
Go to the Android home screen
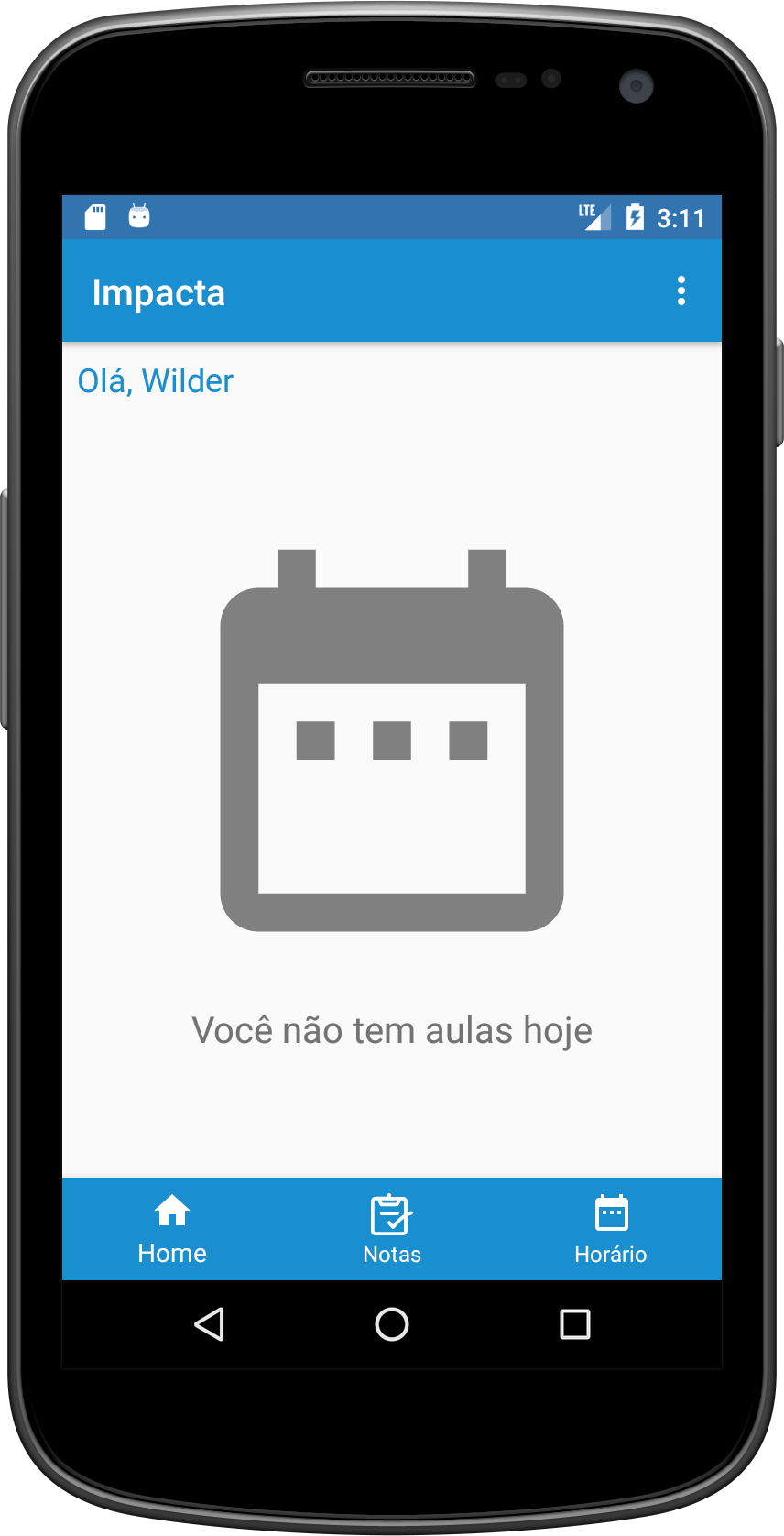392,1324
